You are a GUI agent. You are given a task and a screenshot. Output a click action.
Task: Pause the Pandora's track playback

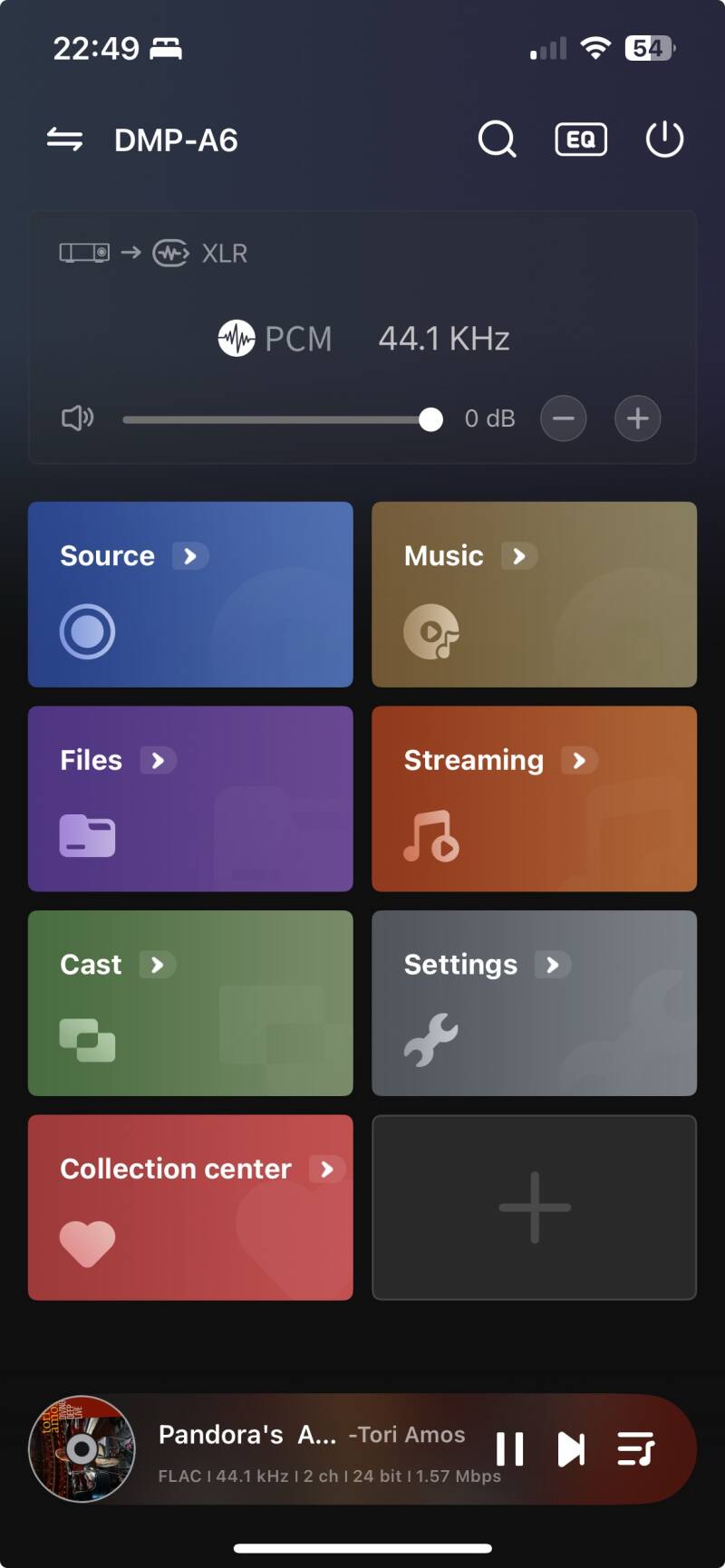pyautogui.click(x=510, y=1449)
